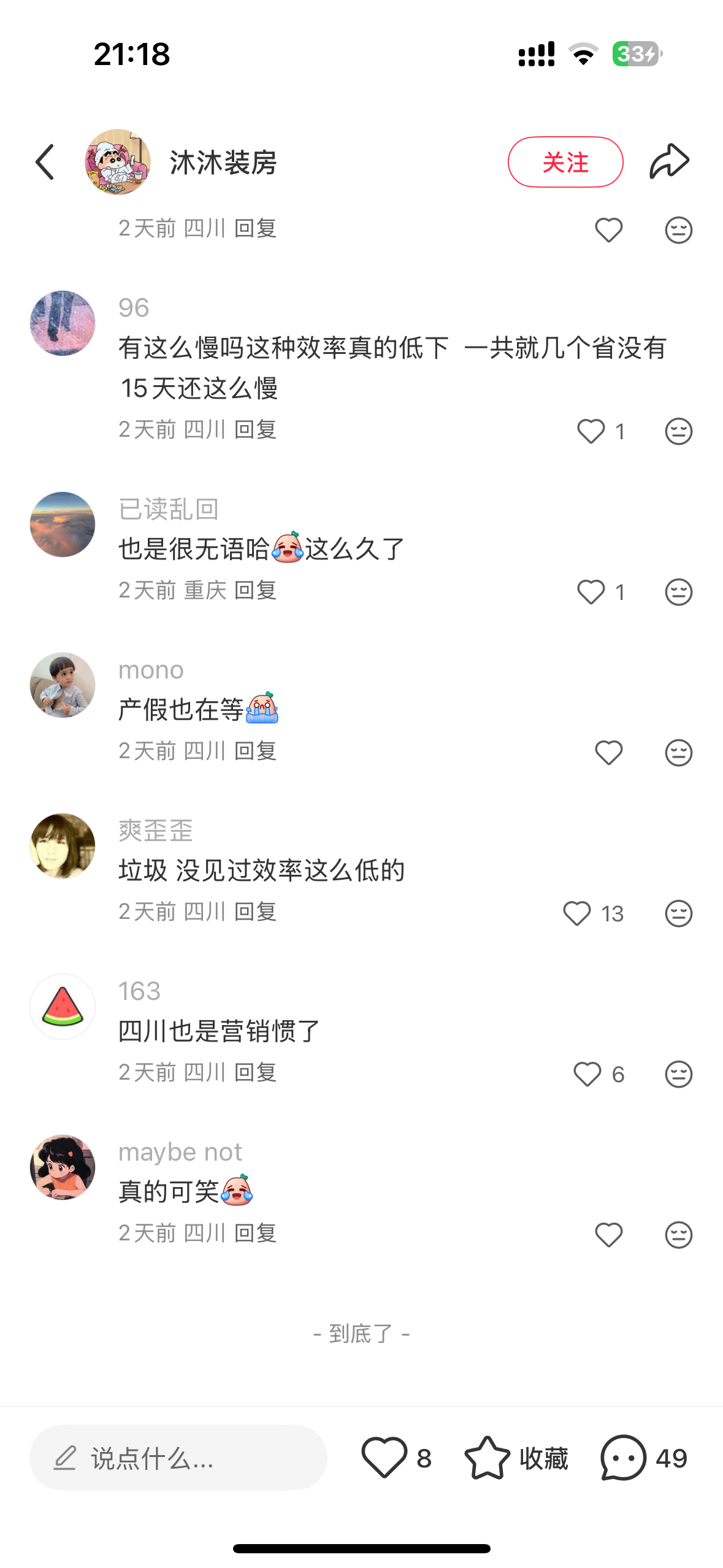723x1568 pixels.
Task: Open 沐沐装房's profile avatar
Action: [x=118, y=162]
